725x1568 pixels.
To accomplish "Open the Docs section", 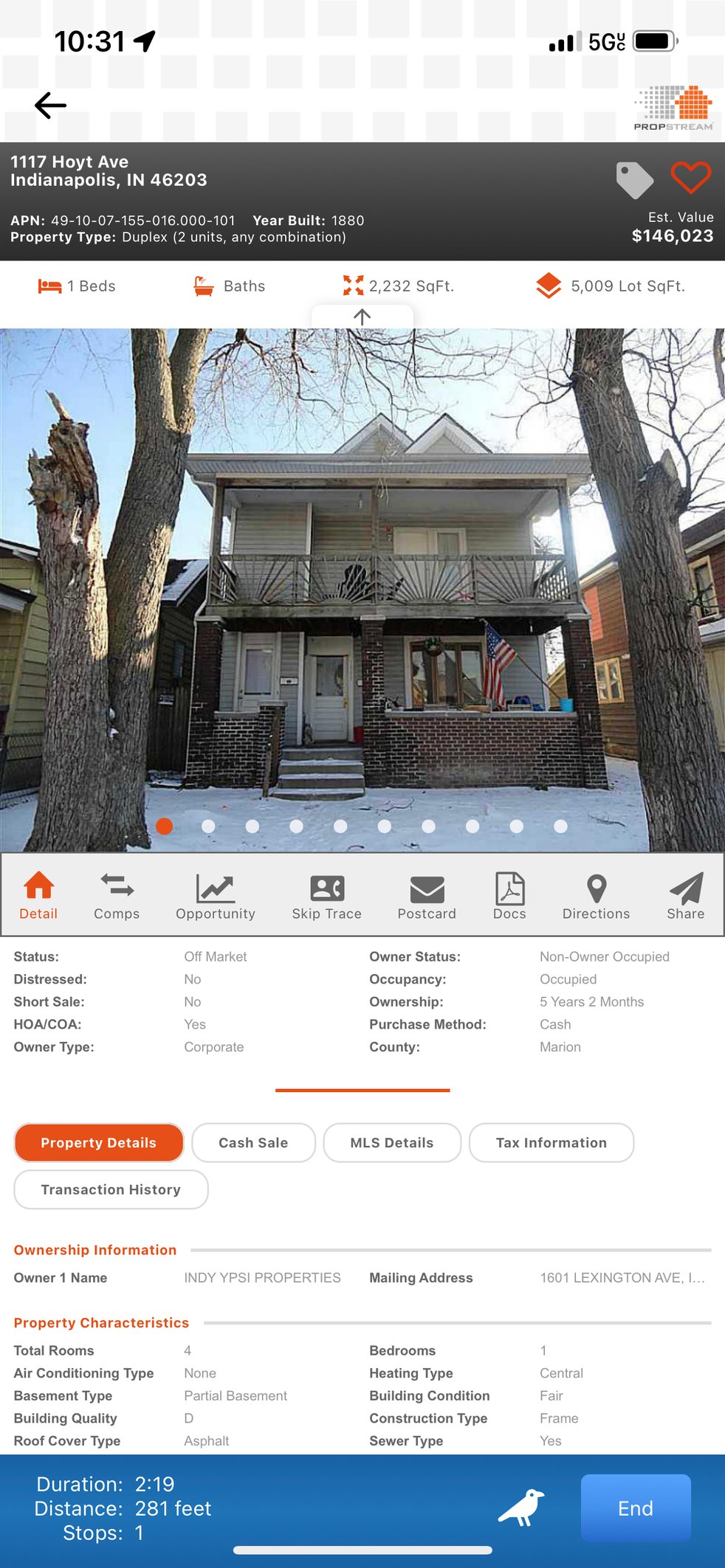I will (509, 896).
